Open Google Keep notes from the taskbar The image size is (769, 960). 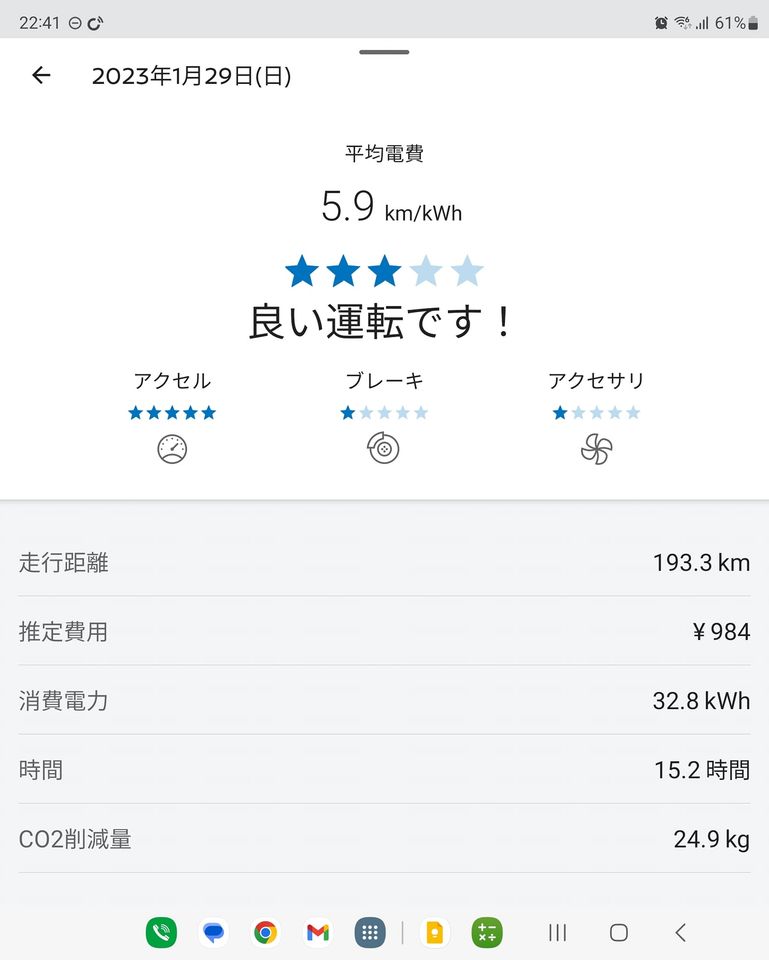435,932
